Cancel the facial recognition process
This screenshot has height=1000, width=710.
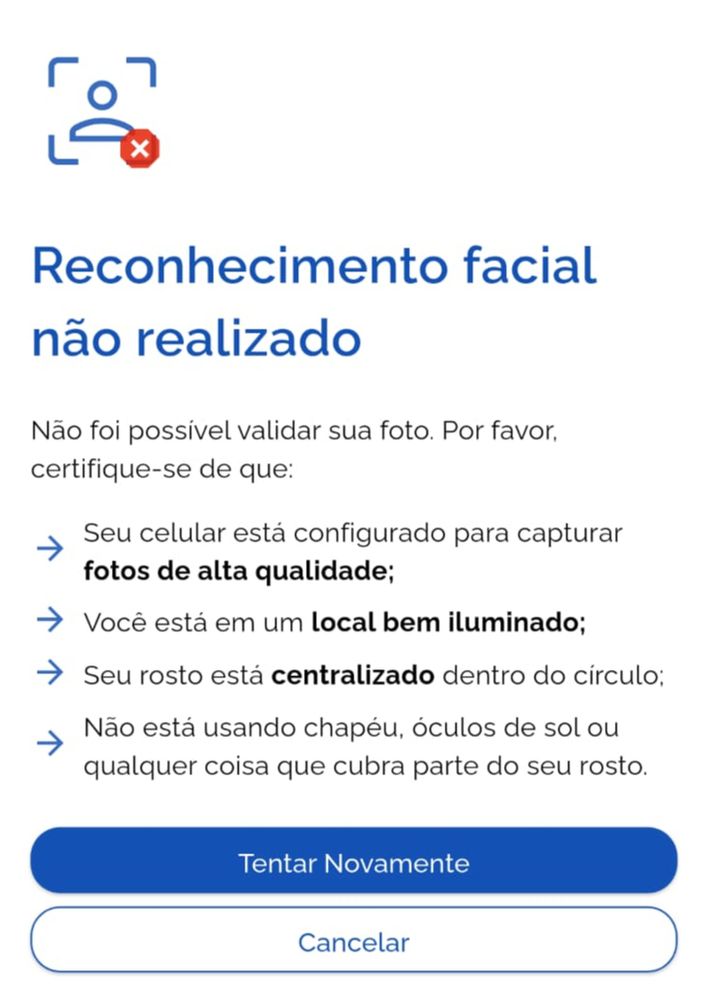click(x=354, y=941)
